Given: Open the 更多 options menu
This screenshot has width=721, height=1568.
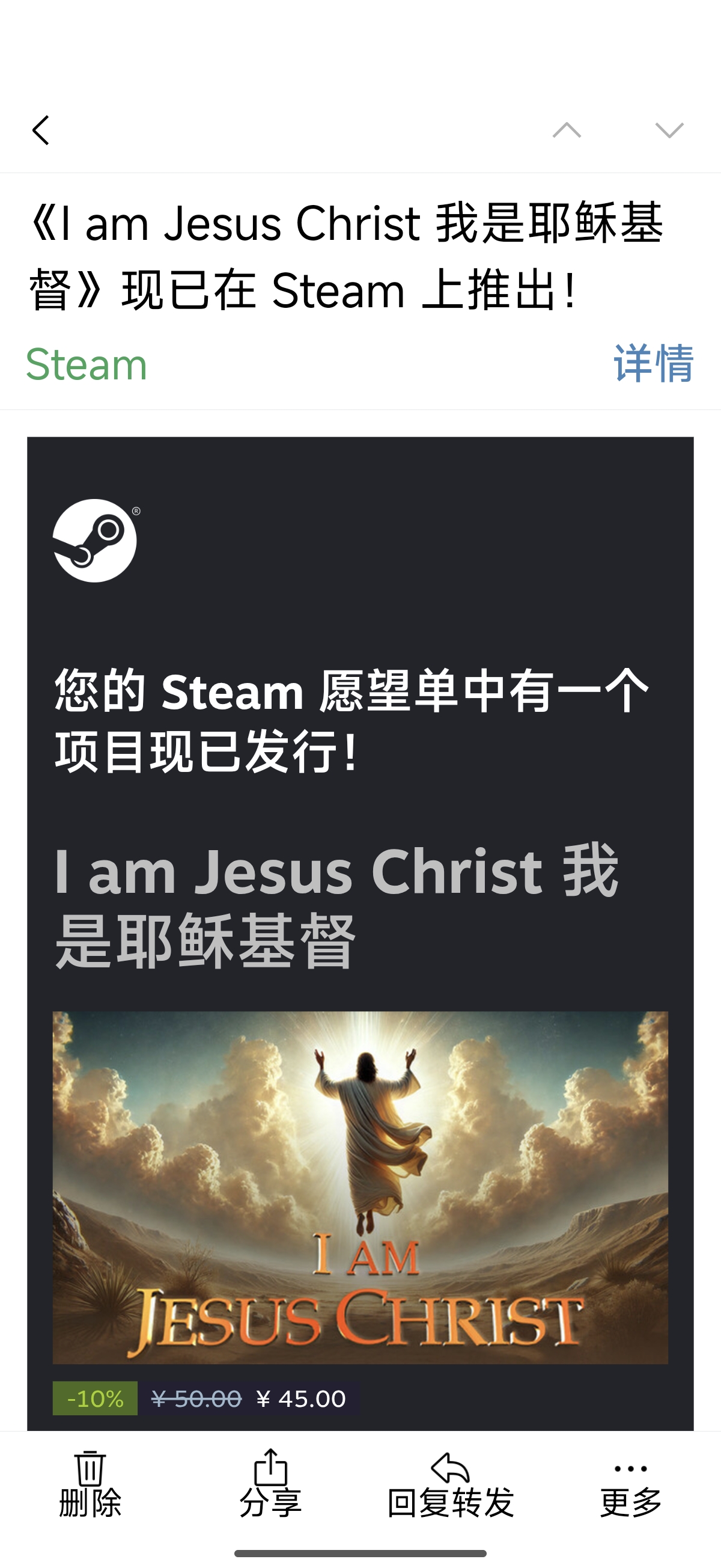Looking at the screenshot, I should pos(631,1483).
